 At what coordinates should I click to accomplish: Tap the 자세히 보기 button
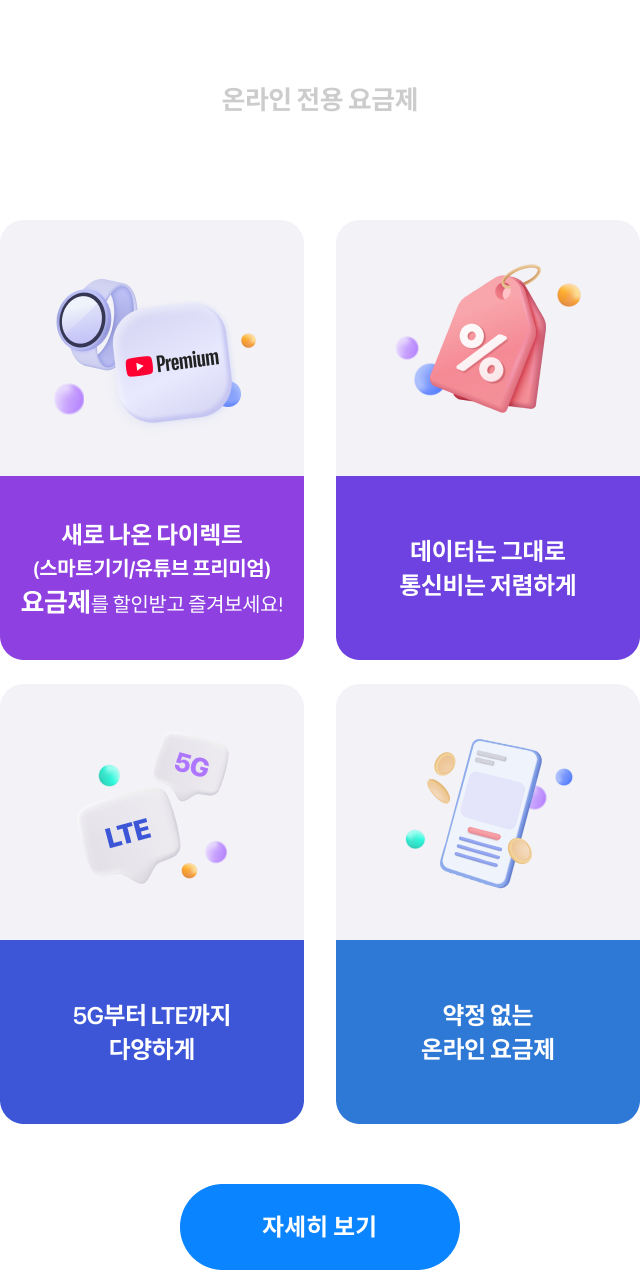319,1226
